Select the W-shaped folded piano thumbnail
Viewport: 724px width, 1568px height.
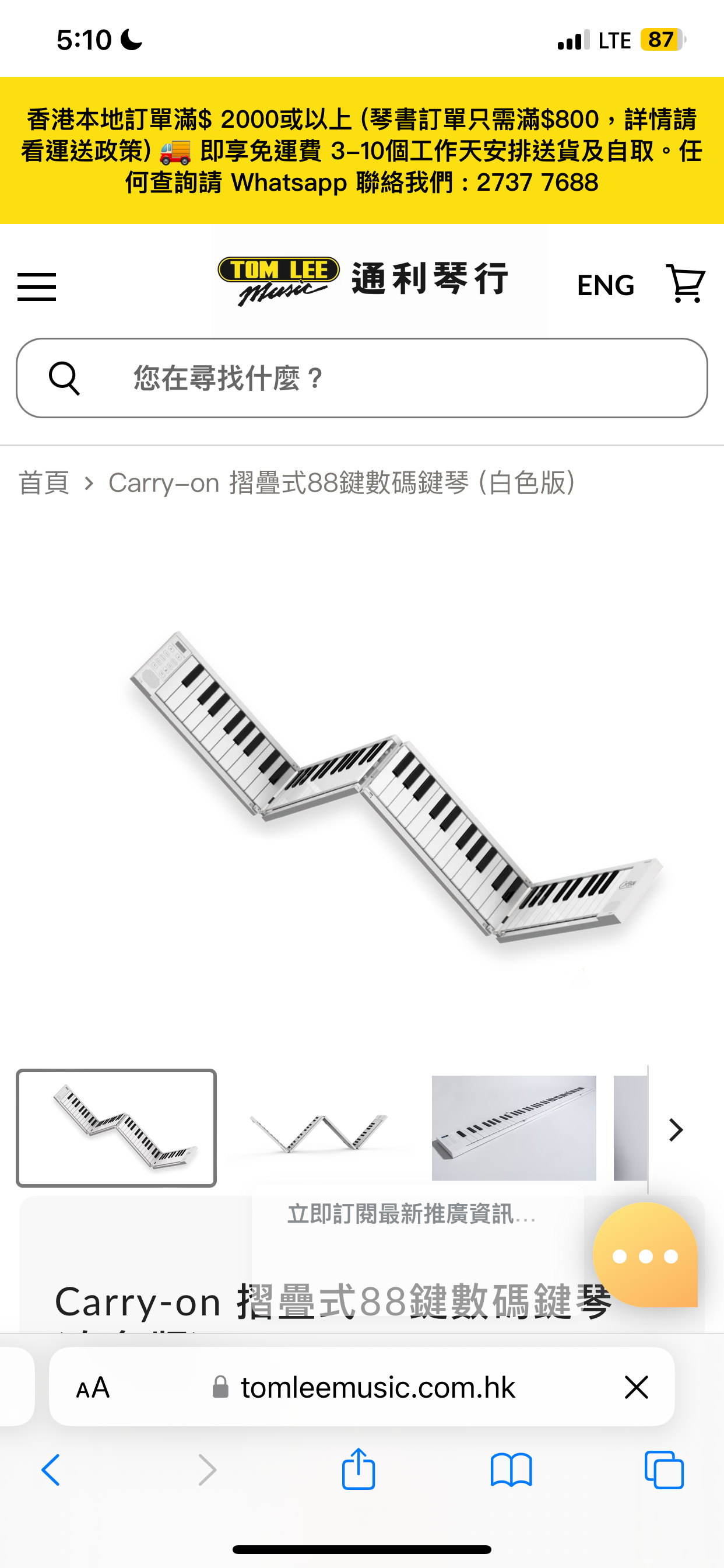pyautogui.click(x=319, y=1129)
